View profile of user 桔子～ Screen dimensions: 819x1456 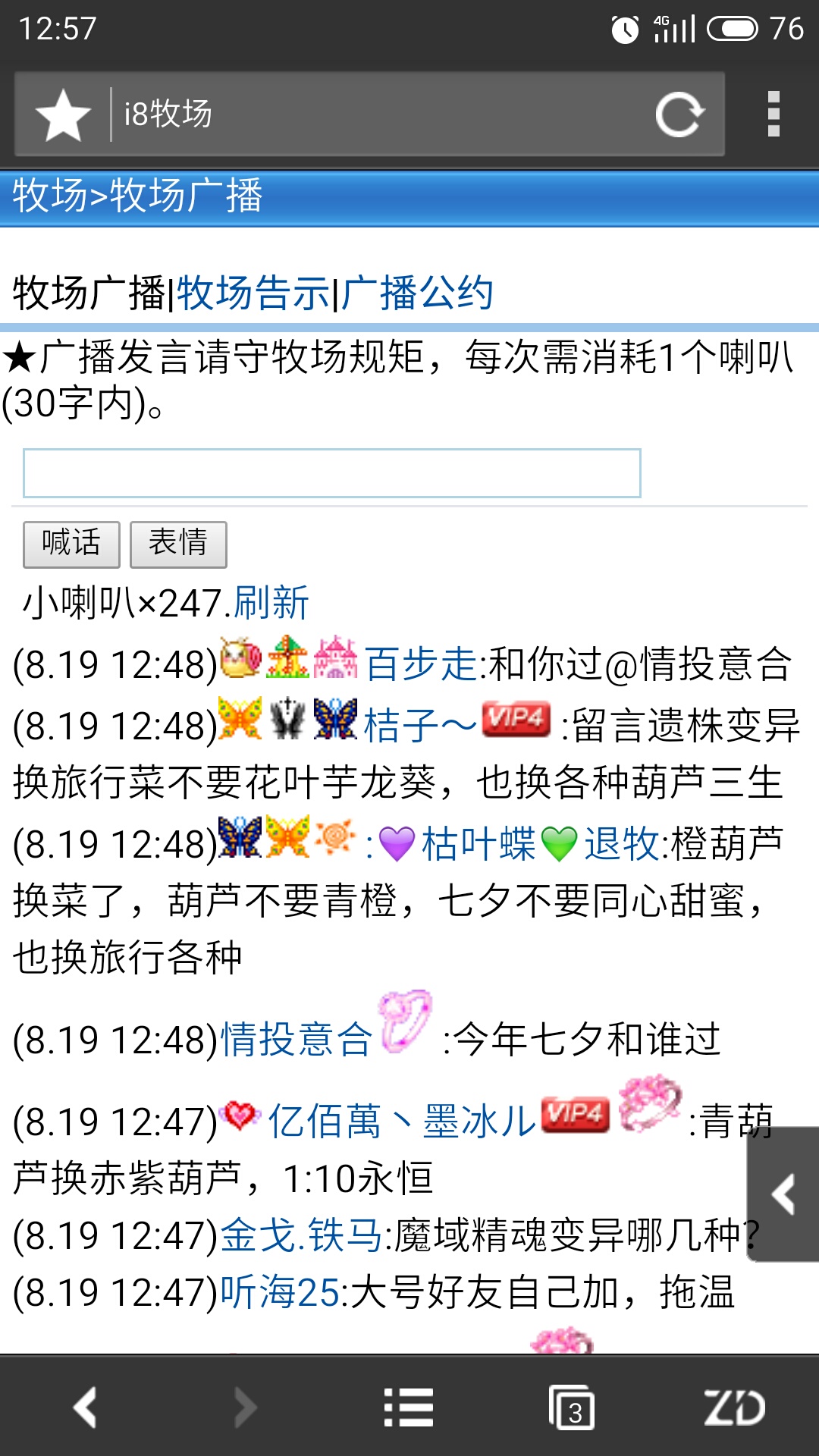(419, 725)
